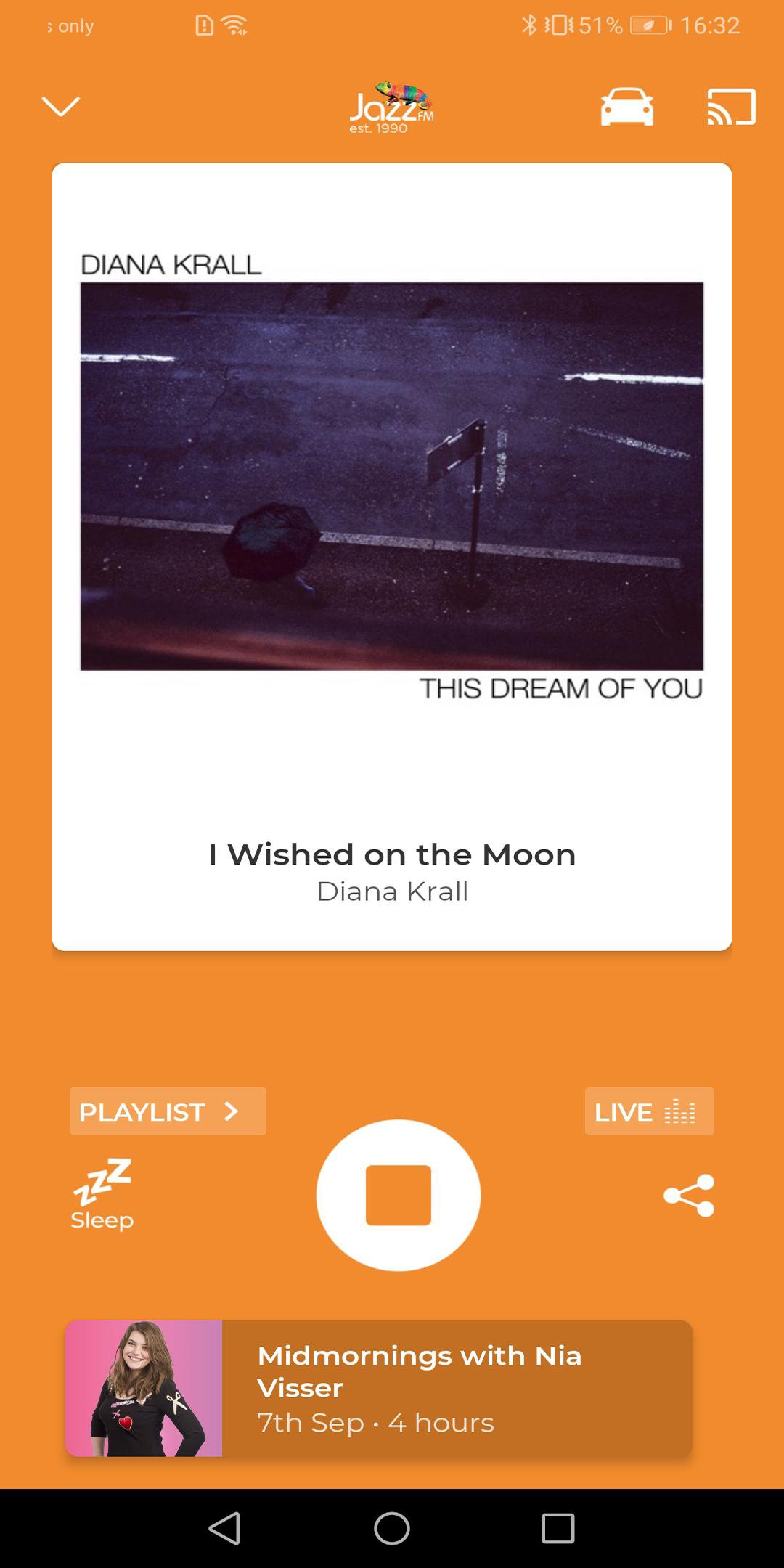Jump to the live broadcast
Image resolution: width=784 pixels, height=1568 pixels.
[649, 1111]
